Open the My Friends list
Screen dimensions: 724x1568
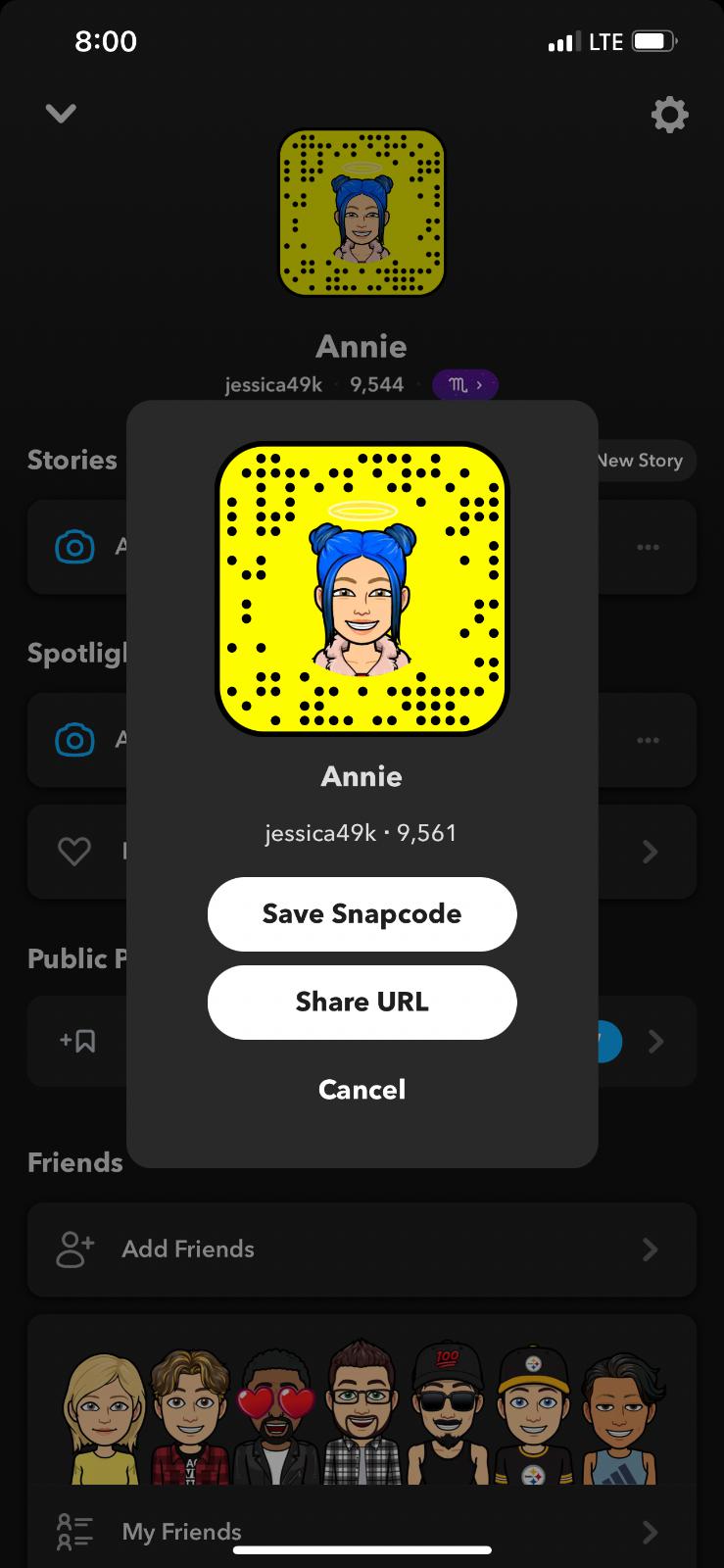click(x=362, y=1531)
